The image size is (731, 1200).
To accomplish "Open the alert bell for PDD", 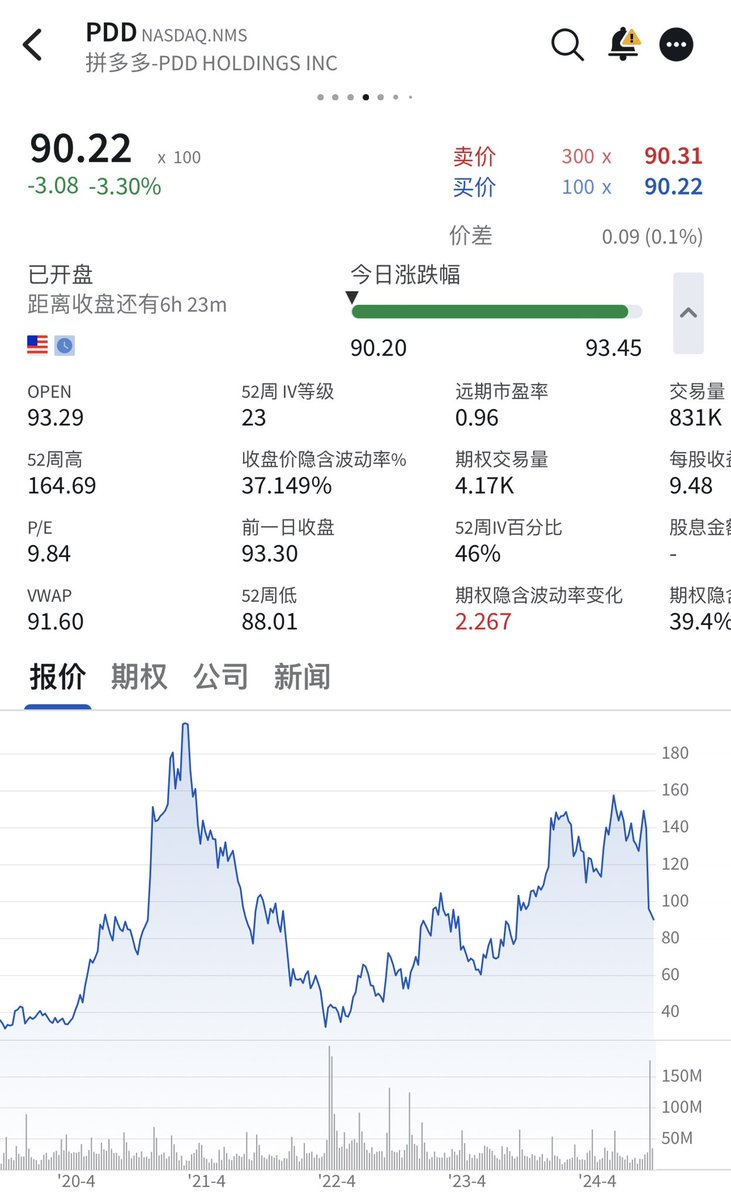I will pyautogui.click(x=623, y=44).
